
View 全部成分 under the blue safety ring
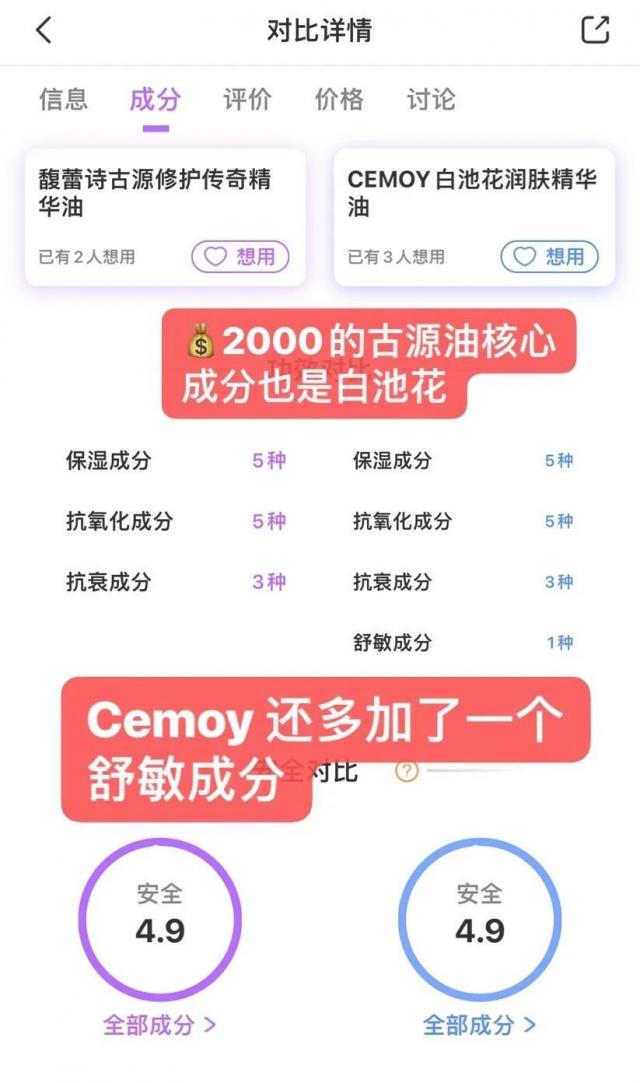pyautogui.click(x=479, y=1025)
